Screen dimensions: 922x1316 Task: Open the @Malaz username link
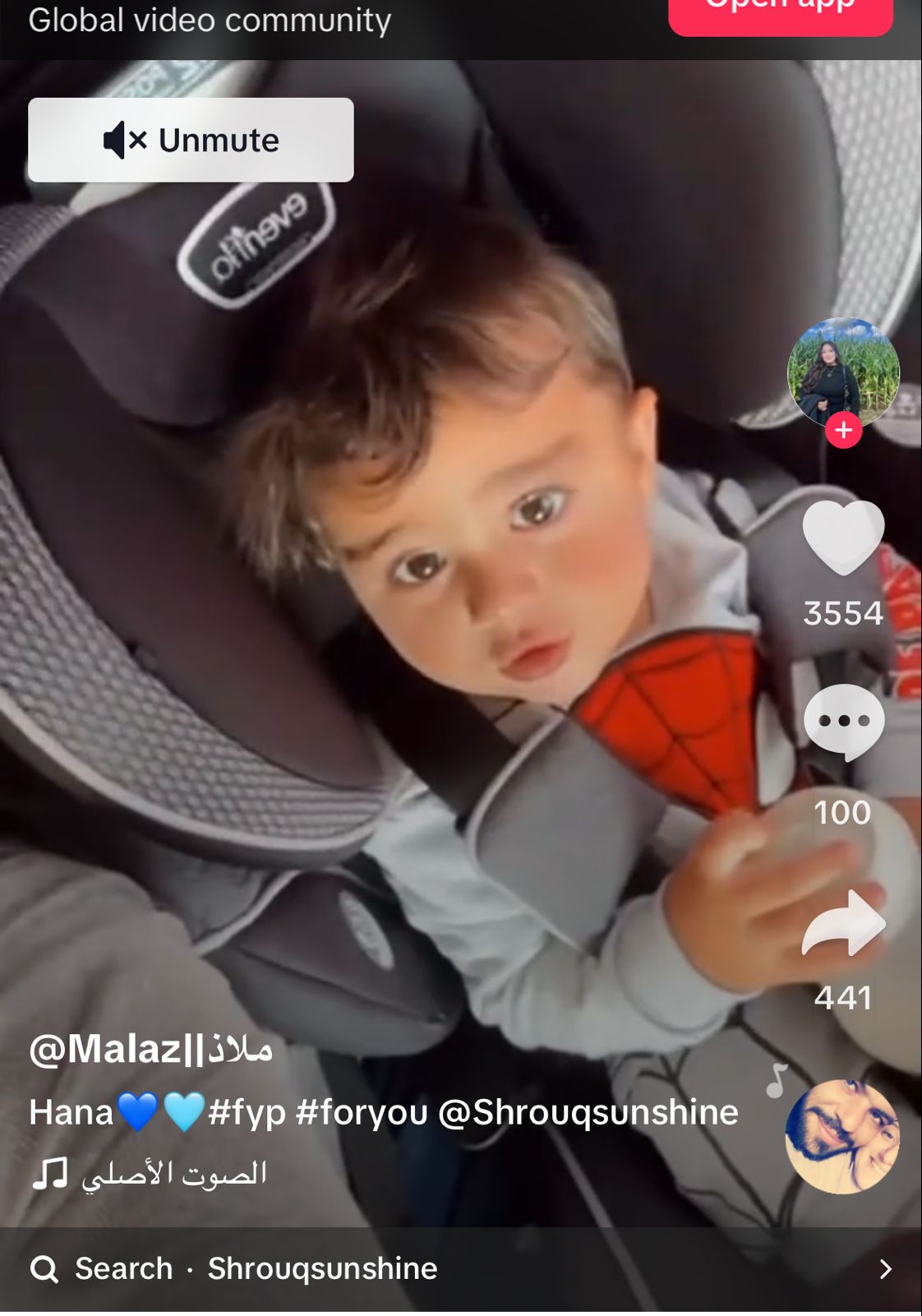(150, 1049)
